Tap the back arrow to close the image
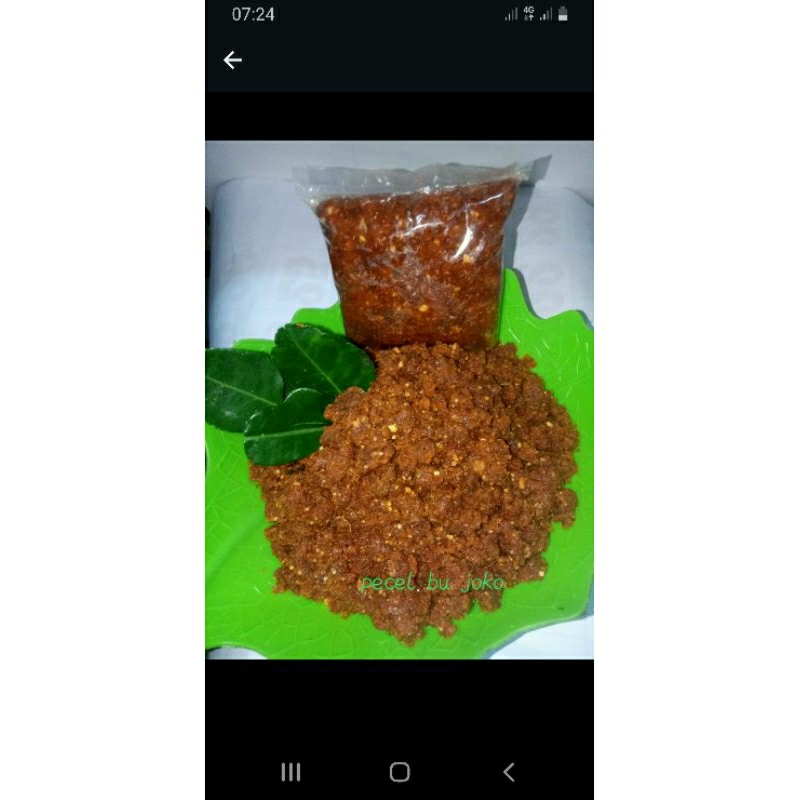The image size is (800, 800). [233, 60]
